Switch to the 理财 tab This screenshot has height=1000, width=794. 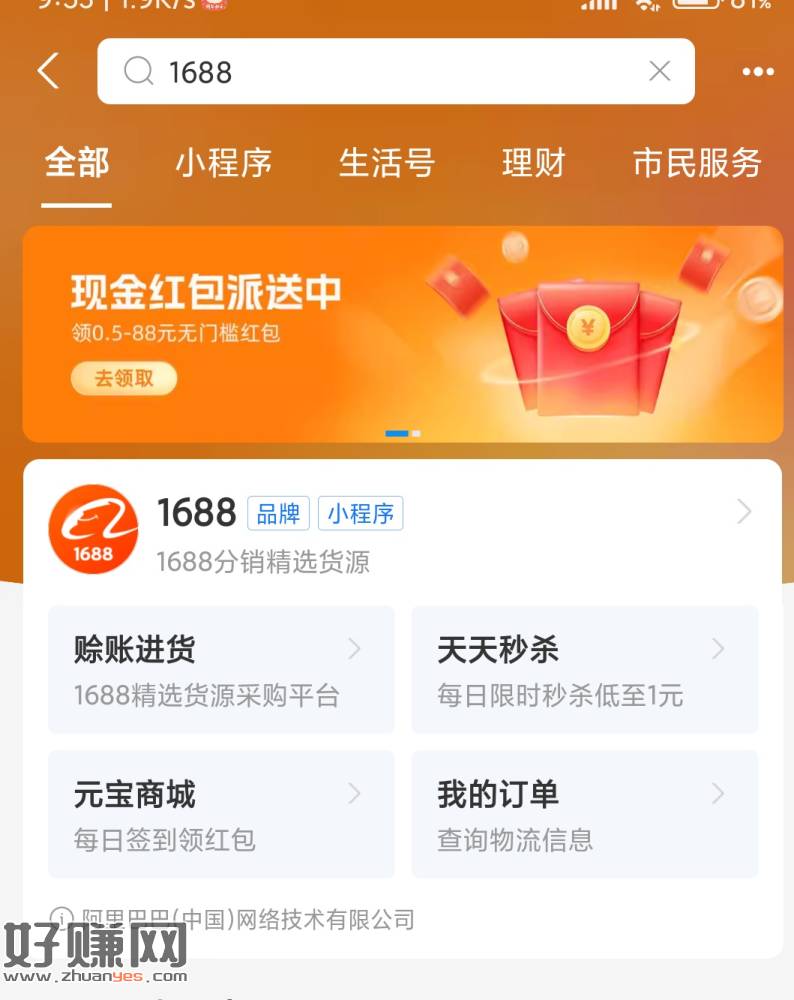[x=533, y=163]
